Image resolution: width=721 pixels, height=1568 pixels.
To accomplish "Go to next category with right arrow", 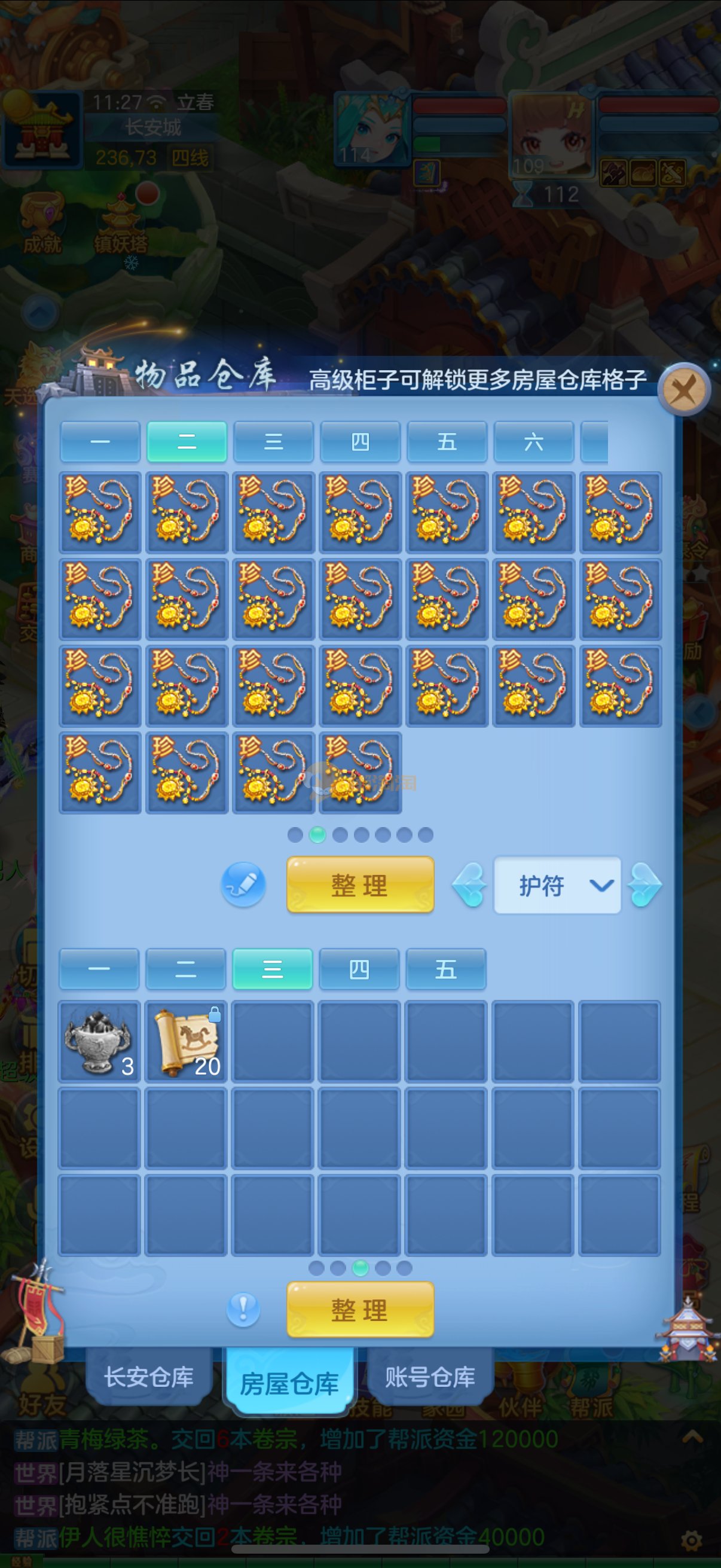I will coord(645,885).
